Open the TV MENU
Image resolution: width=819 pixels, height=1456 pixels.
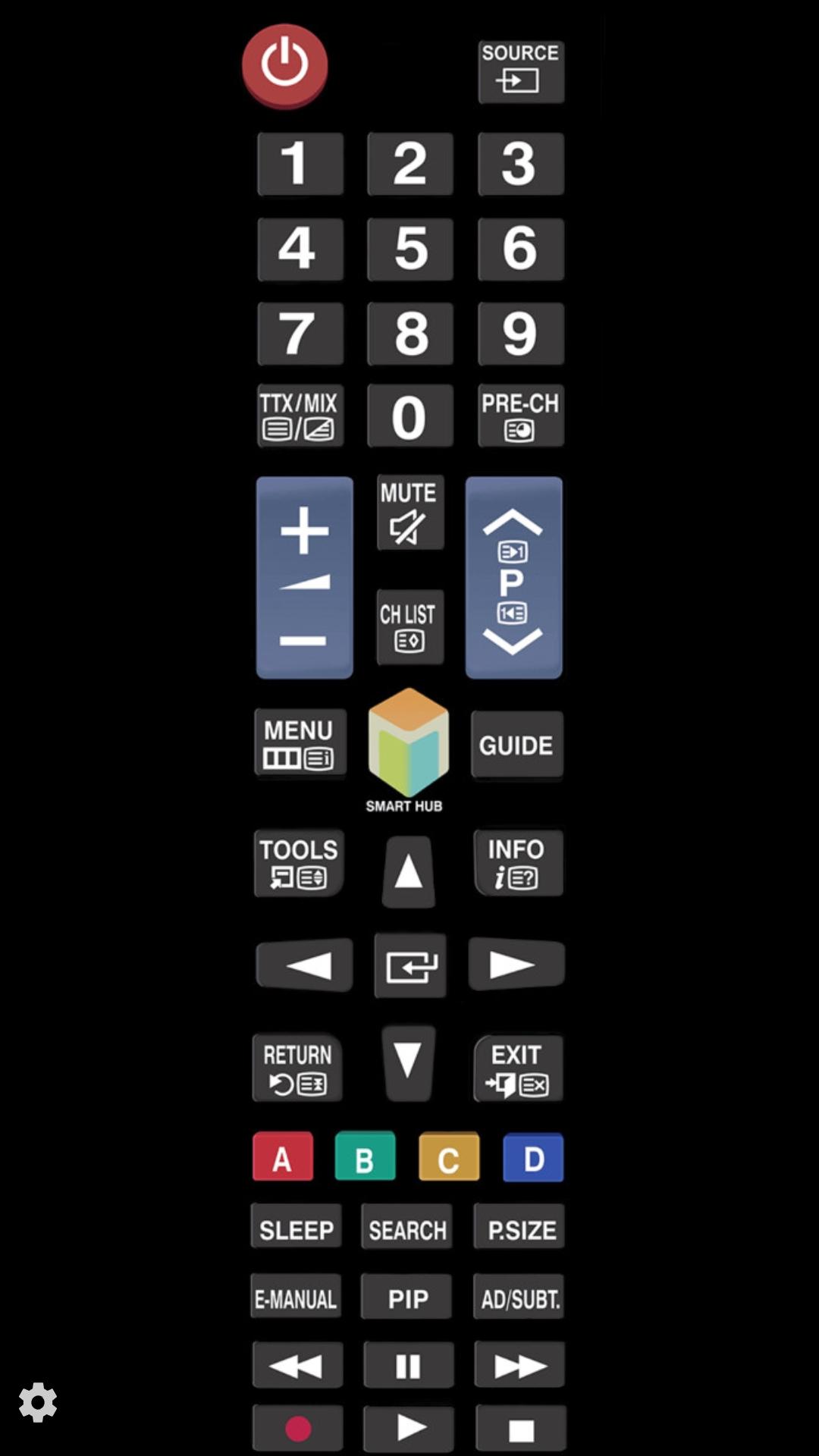(300, 742)
